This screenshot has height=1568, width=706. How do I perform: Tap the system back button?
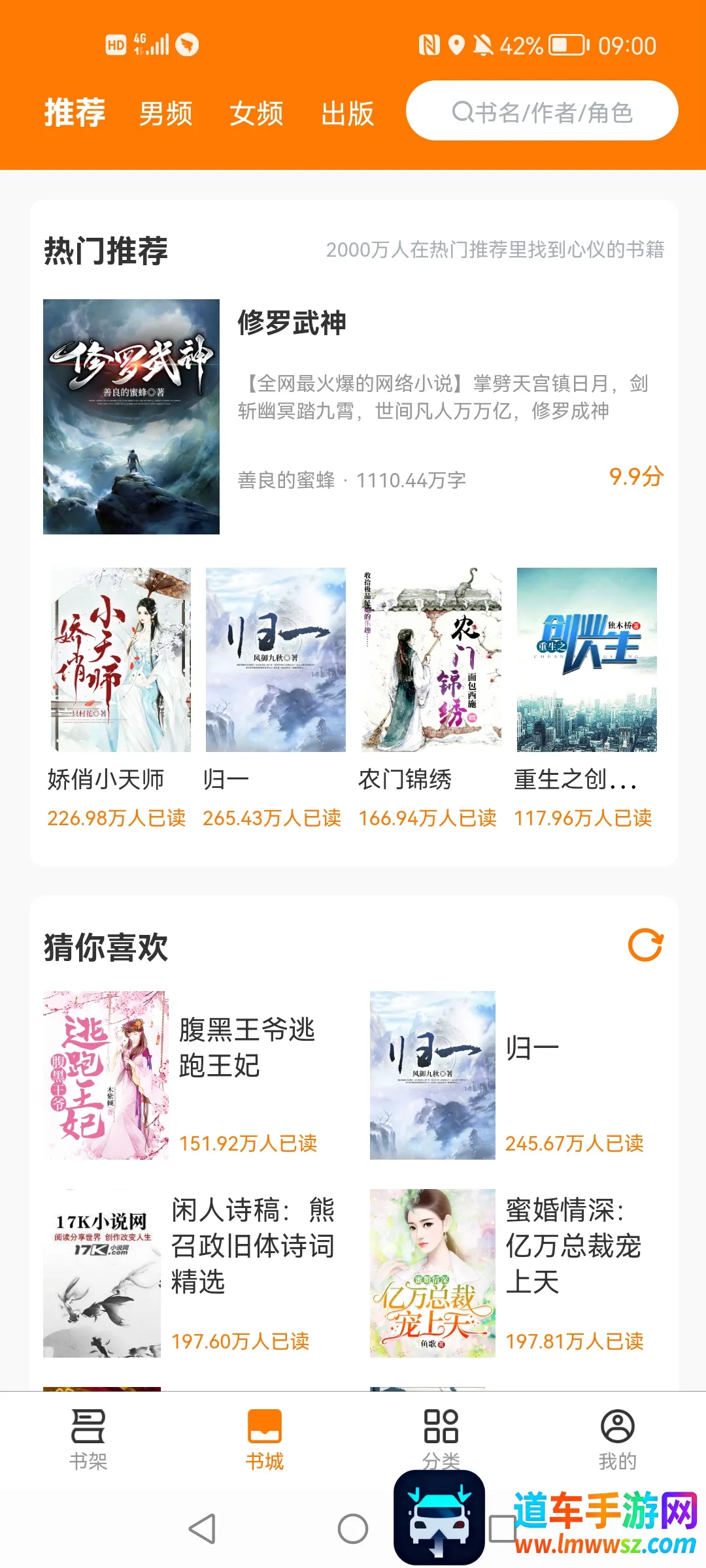point(202,1529)
